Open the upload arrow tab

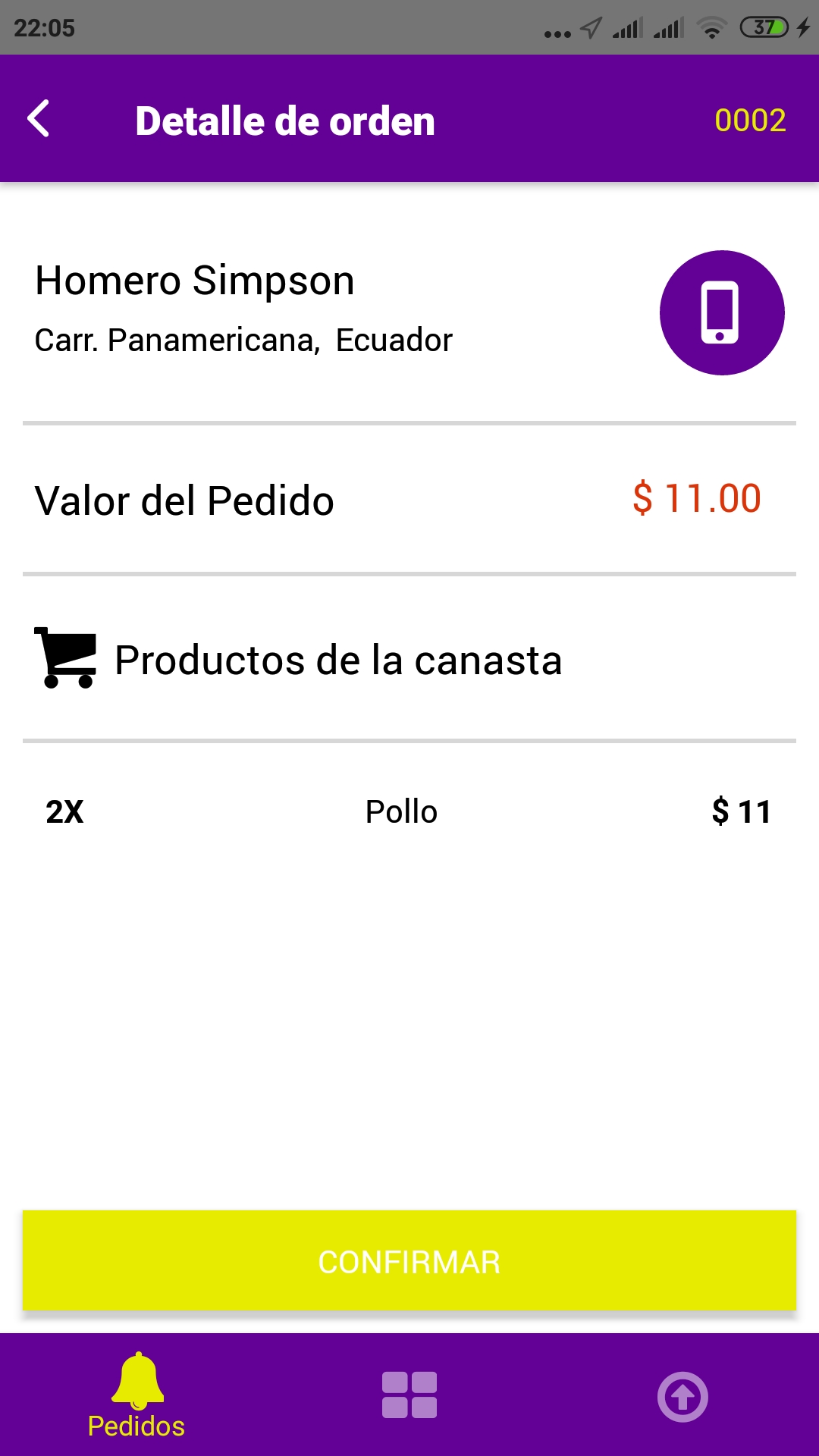click(682, 1396)
